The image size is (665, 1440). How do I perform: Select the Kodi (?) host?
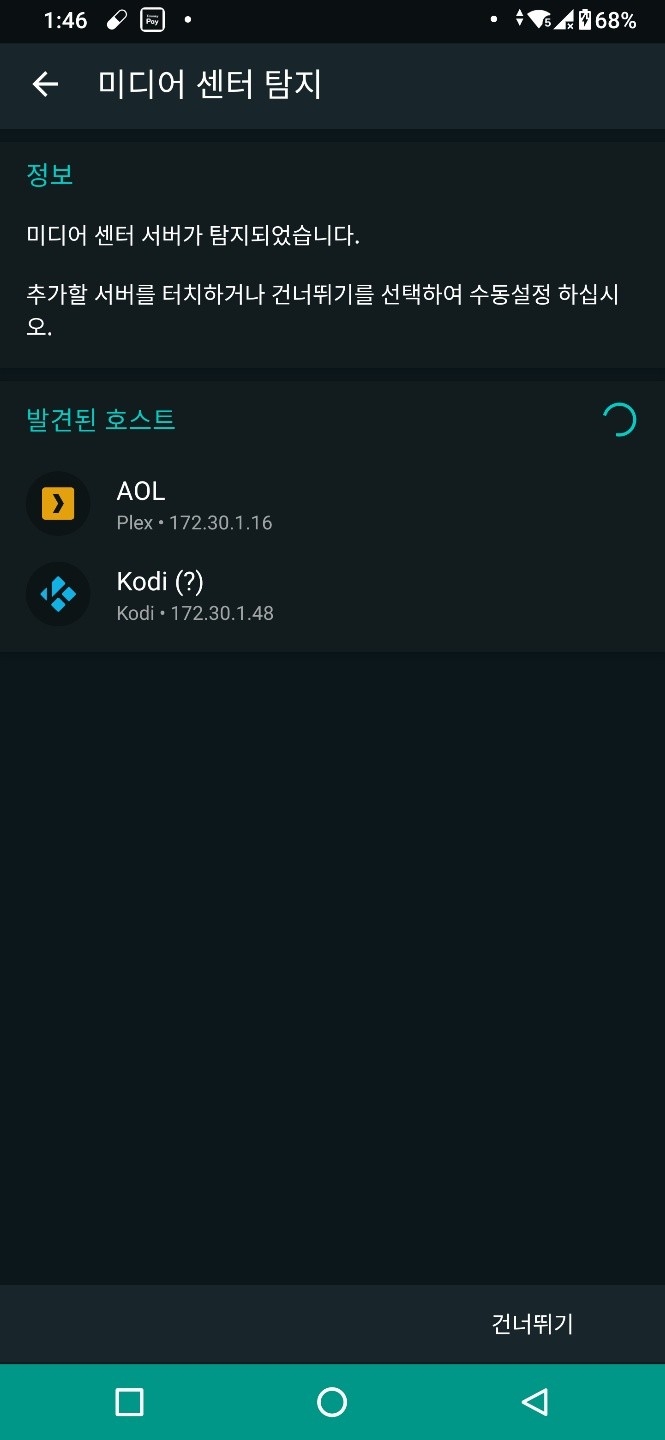click(x=332, y=595)
